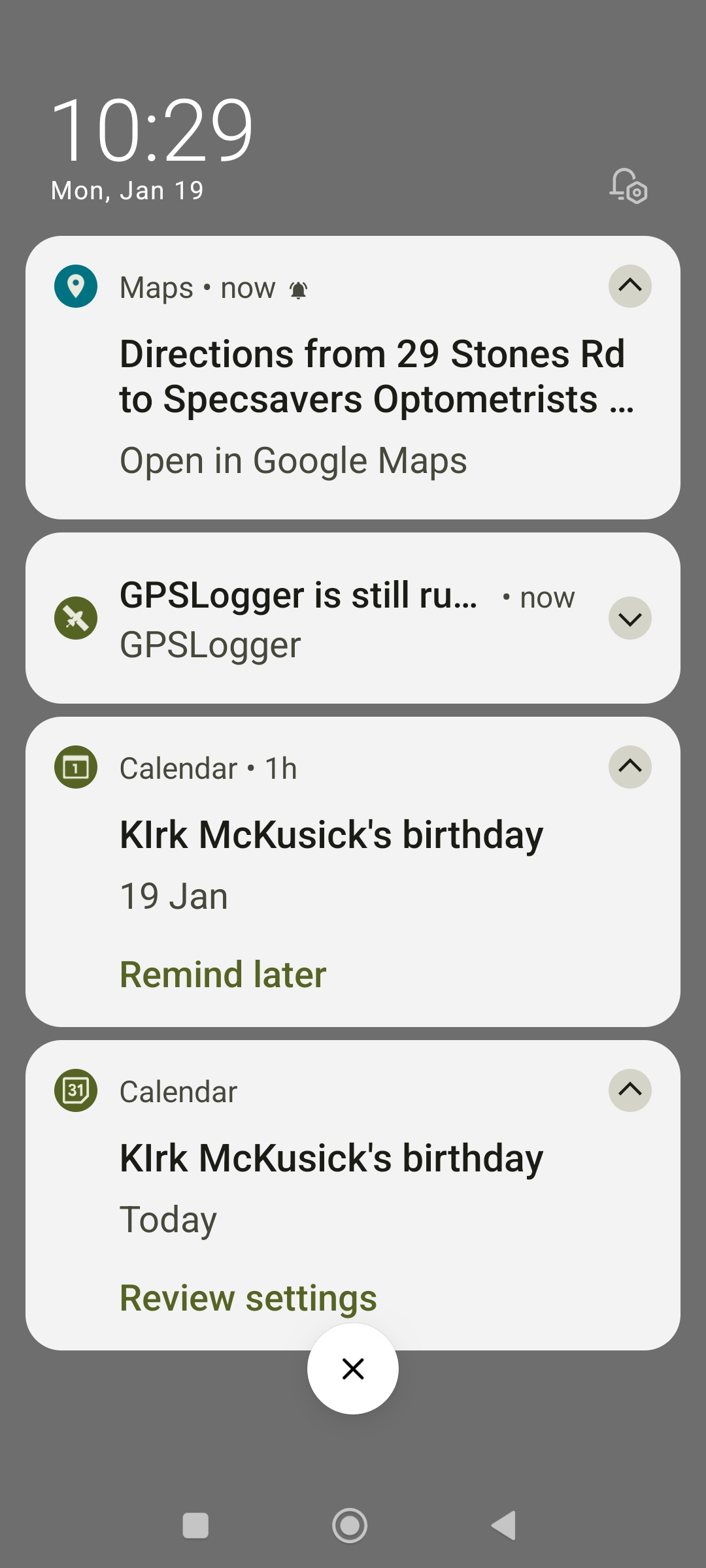706x1568 pixels.
Task: Collapse the Calendar notification showing Today
Action: click(630, 1090)
